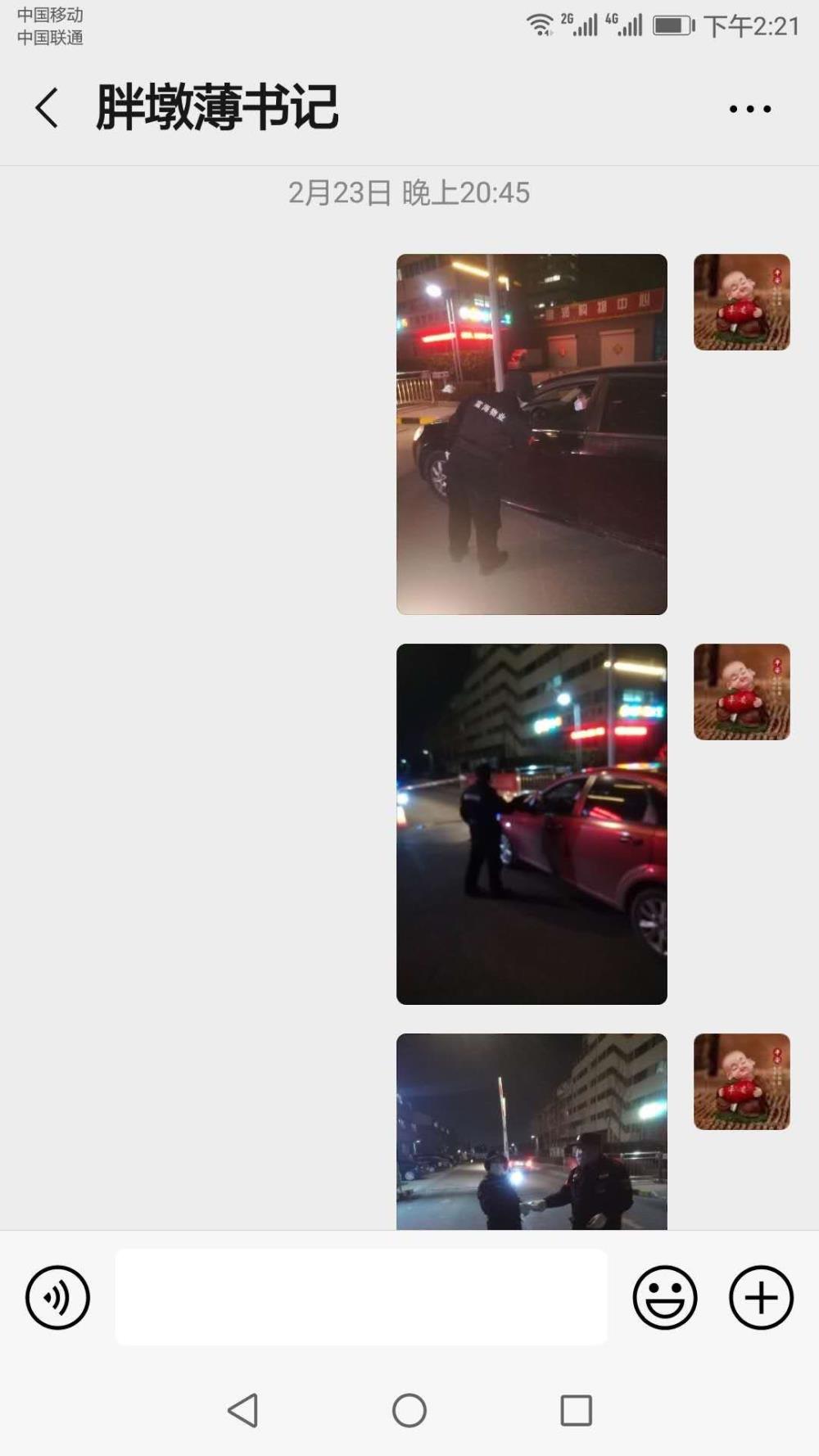Tap the sender avatar beside the first photo
Image resolution: width=819 pixels, height=1456 pixels.
click(x=742, y=302)
